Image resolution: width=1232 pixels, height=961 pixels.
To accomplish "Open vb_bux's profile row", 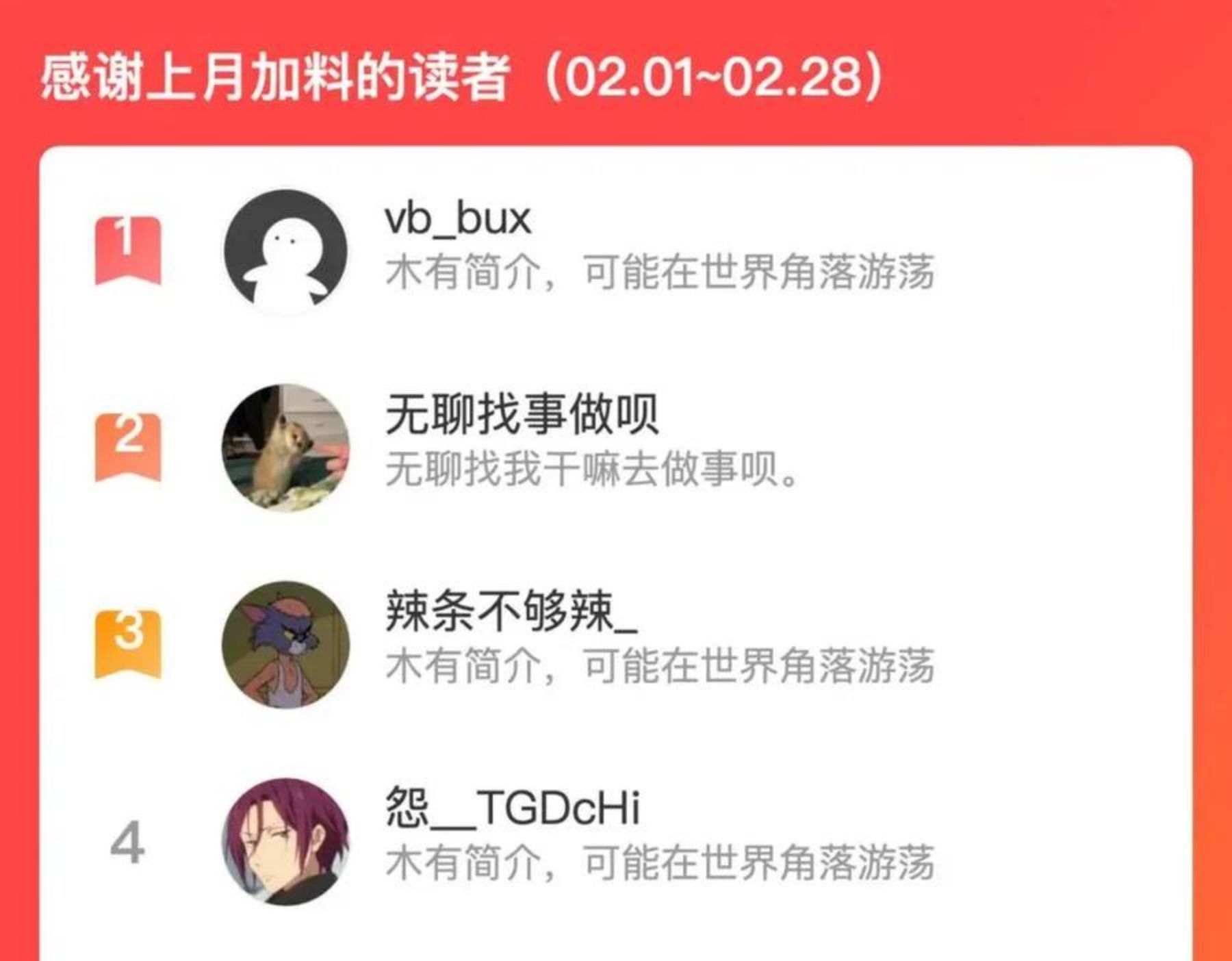I will pyautogui.click(x=616, y=251).
